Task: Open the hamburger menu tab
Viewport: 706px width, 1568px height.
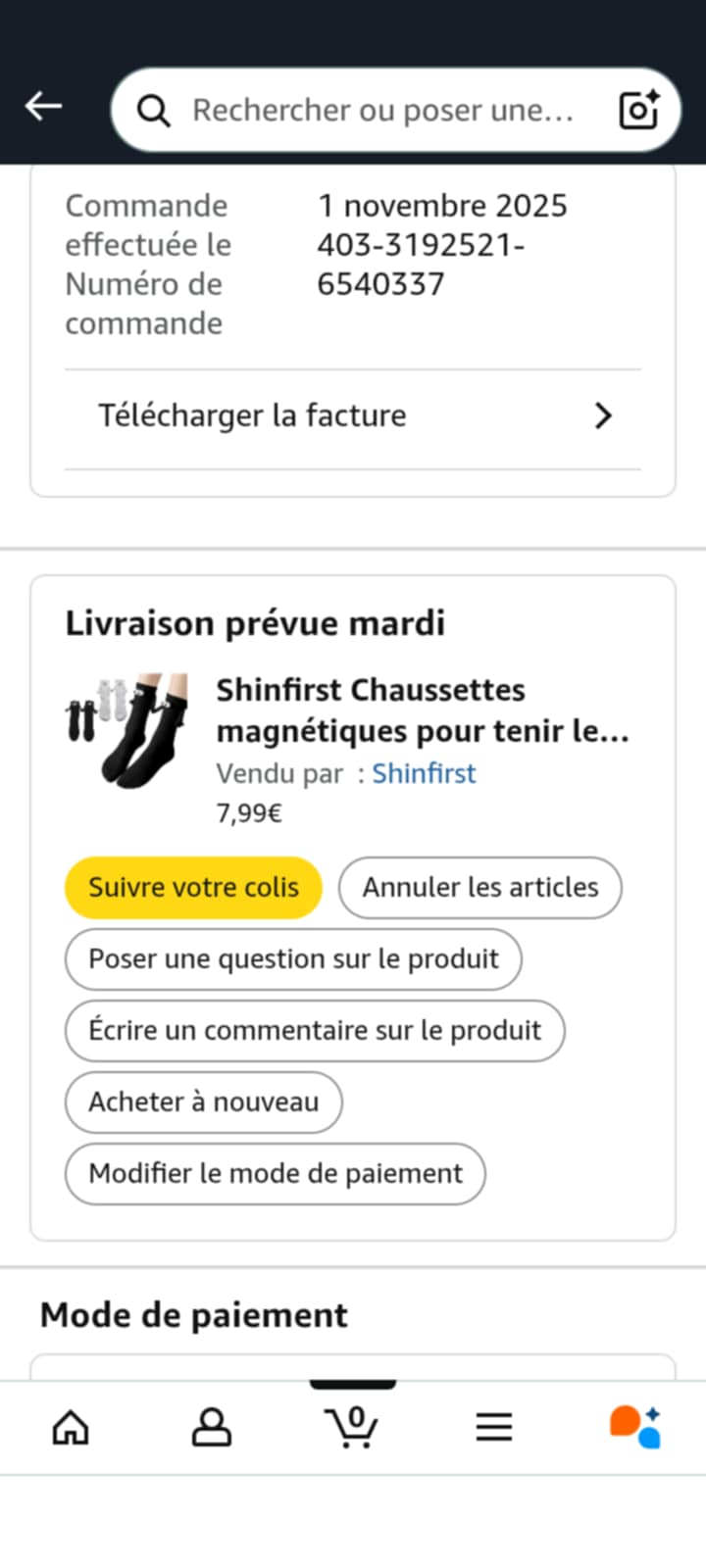Action: (494, 1427)
